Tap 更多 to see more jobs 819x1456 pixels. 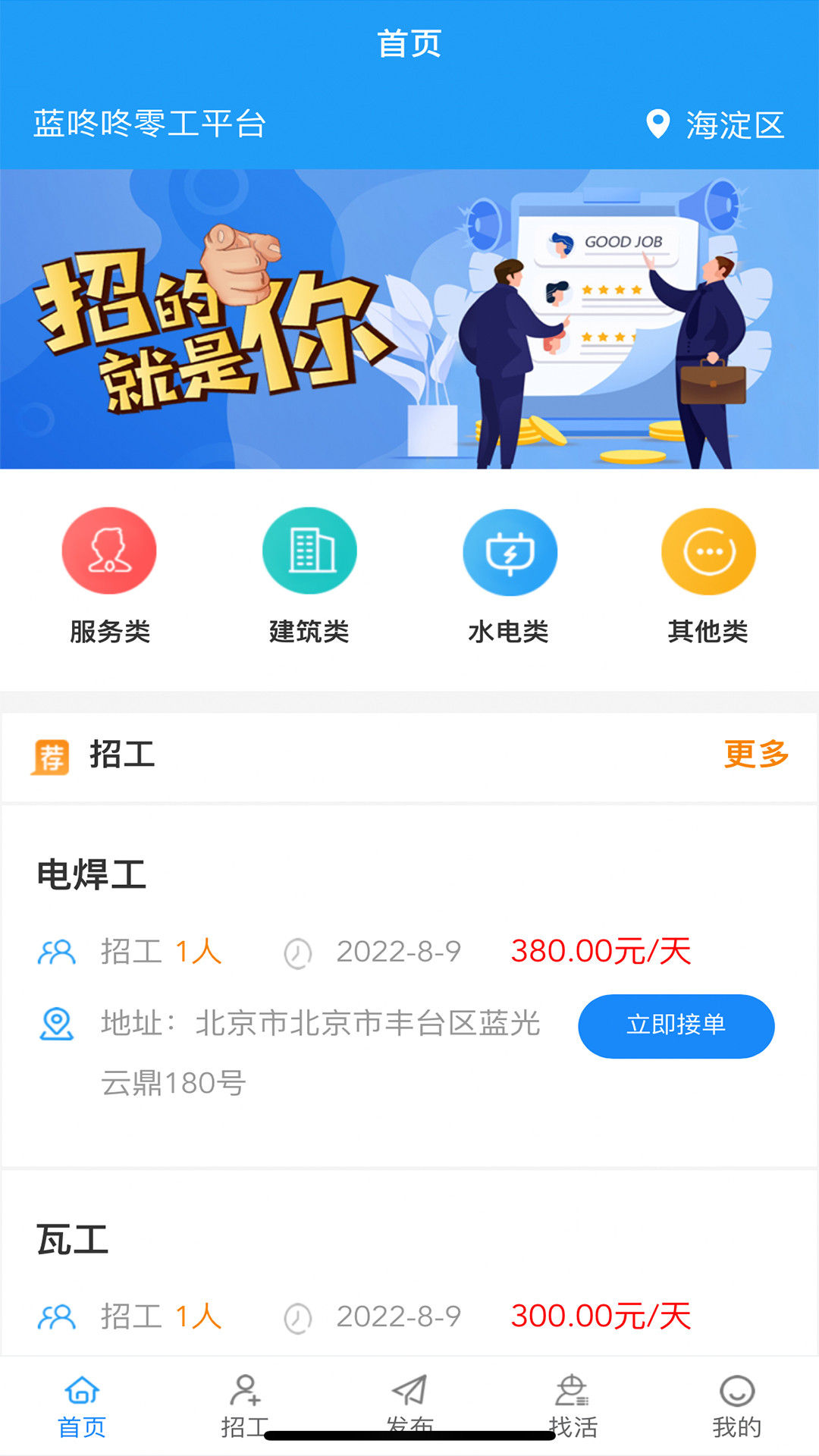click(x=756, y=755)
